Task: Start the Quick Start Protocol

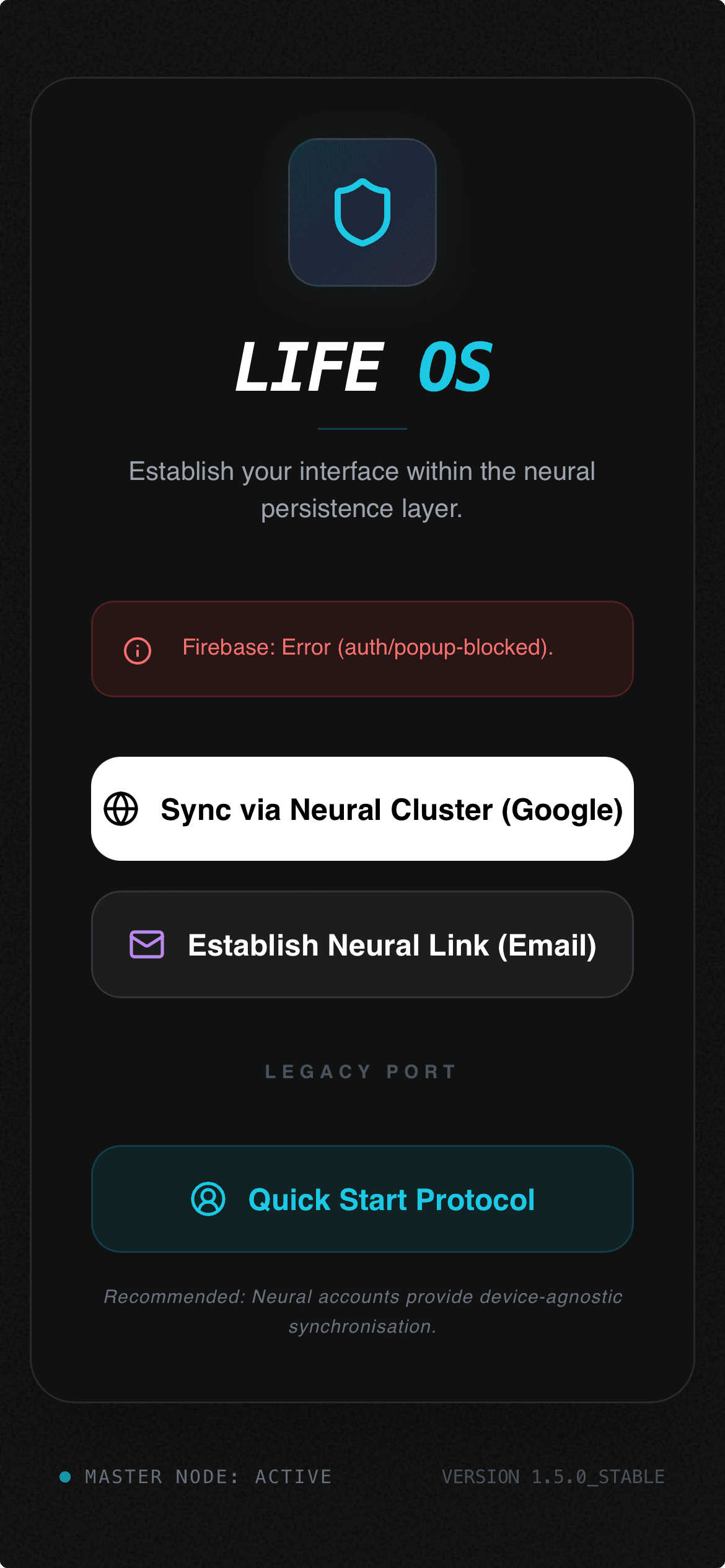Action: click(x=362, y=1199)
